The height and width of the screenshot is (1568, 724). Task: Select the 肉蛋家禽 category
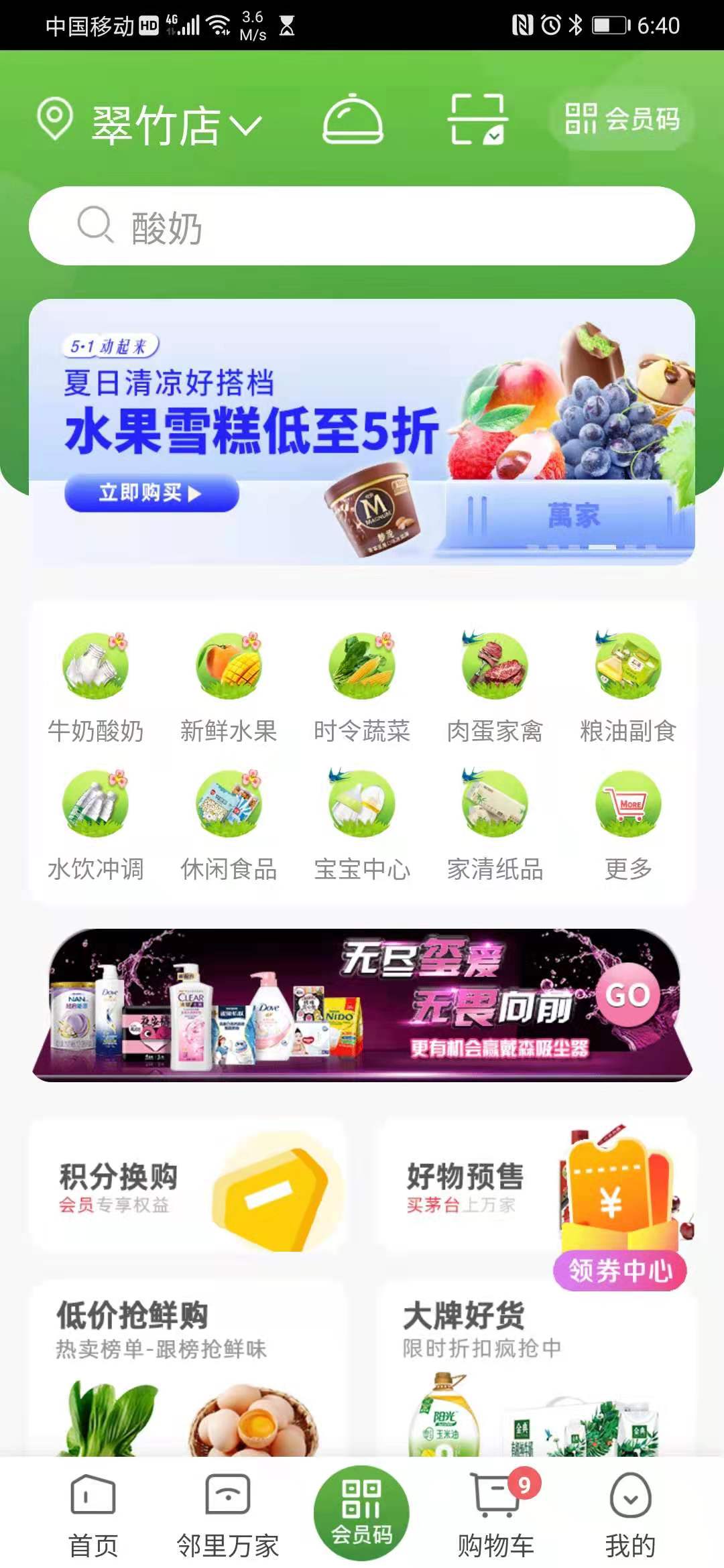point(495,688)
